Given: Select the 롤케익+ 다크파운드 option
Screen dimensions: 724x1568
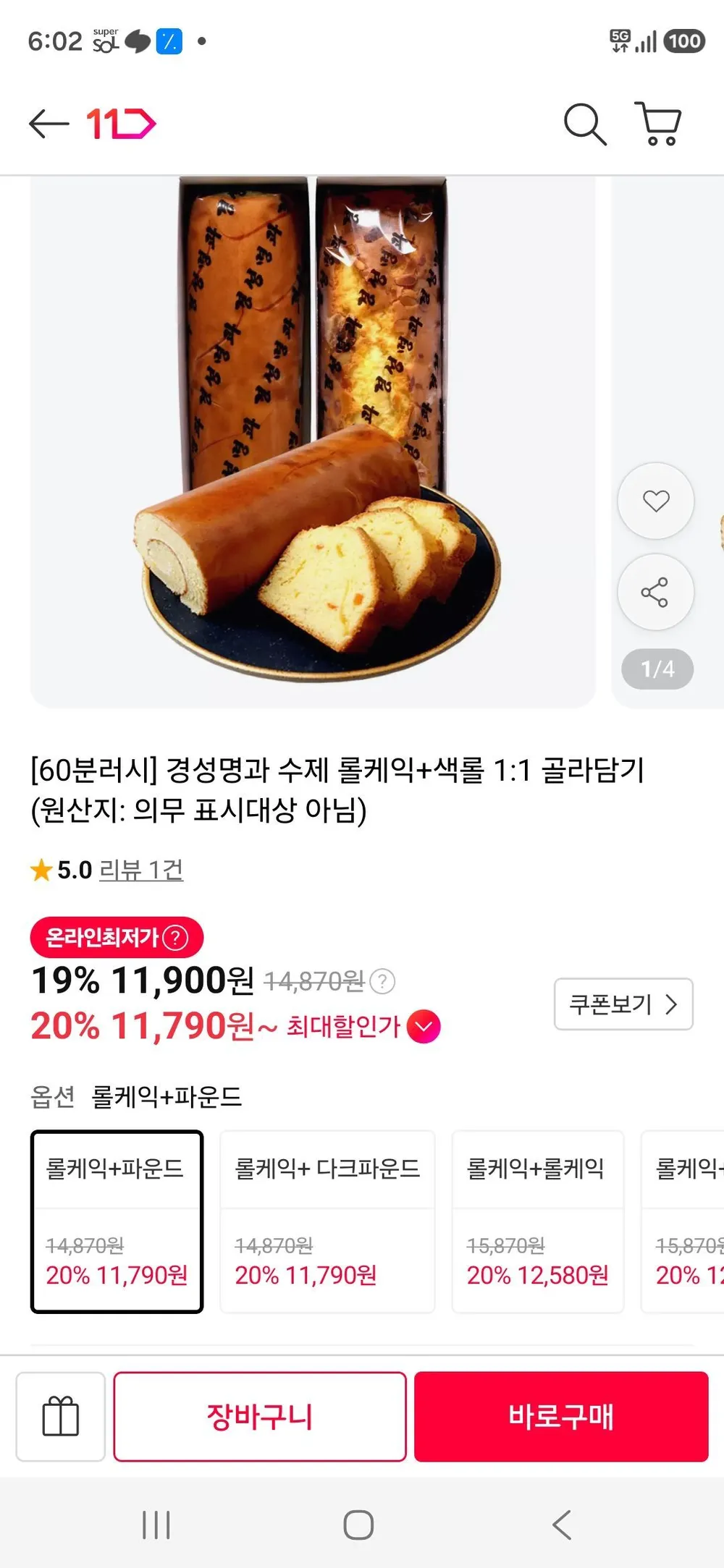Looking at the screenshot, I should pyautogui.click(x=327, y=1221).
